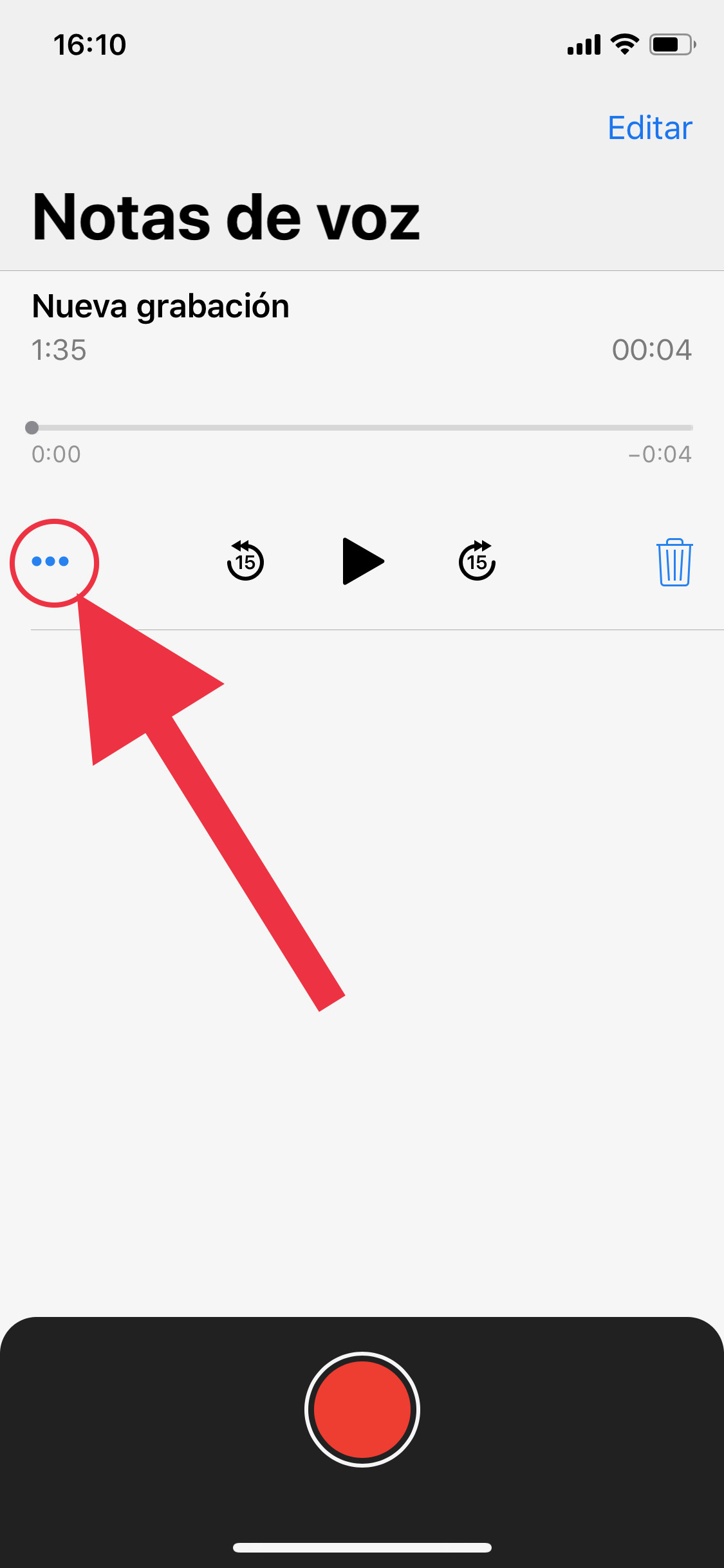Image resolution: width=724 pixels, height=1568 pixels.
Task: Select the Nueva grabación title
Action: click(161, 306)
